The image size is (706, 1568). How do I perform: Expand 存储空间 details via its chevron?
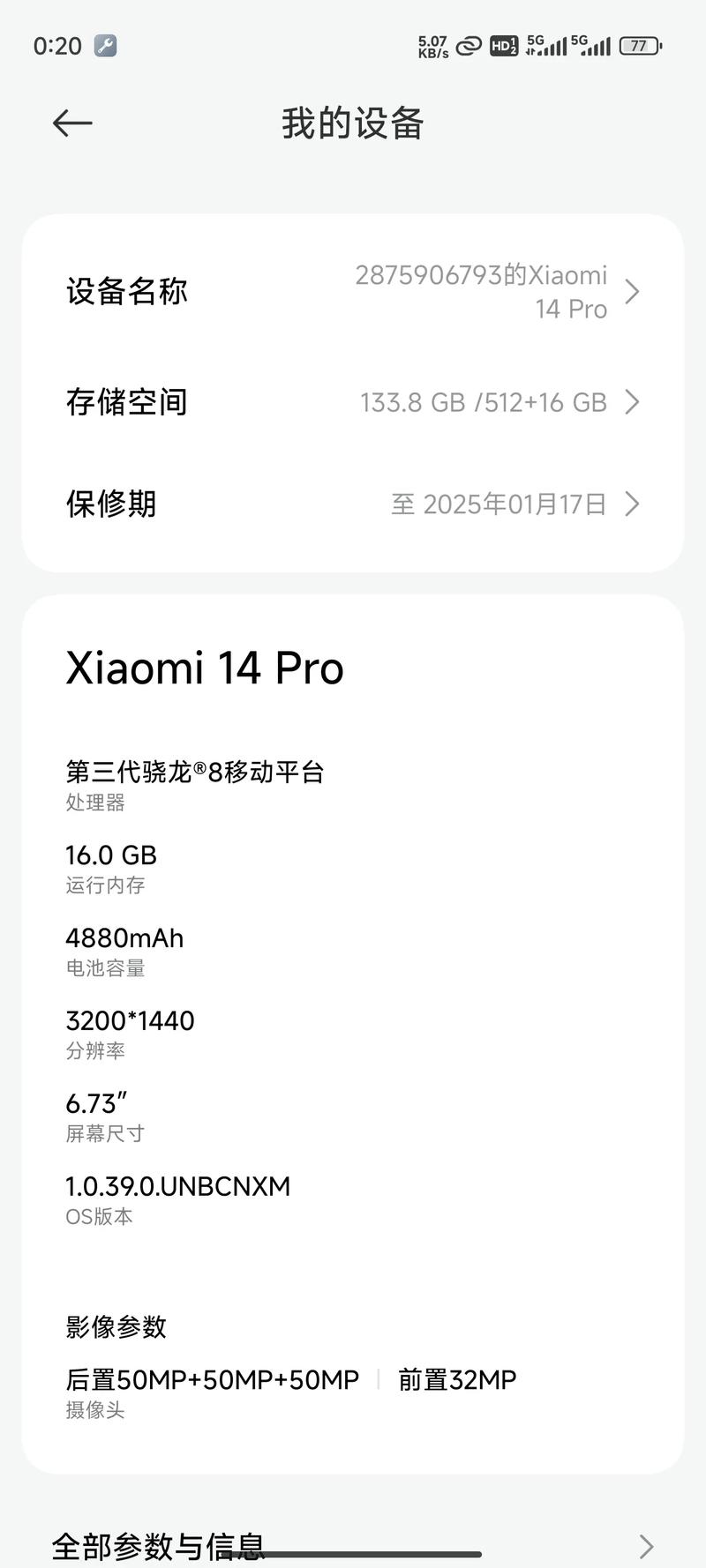631,402
